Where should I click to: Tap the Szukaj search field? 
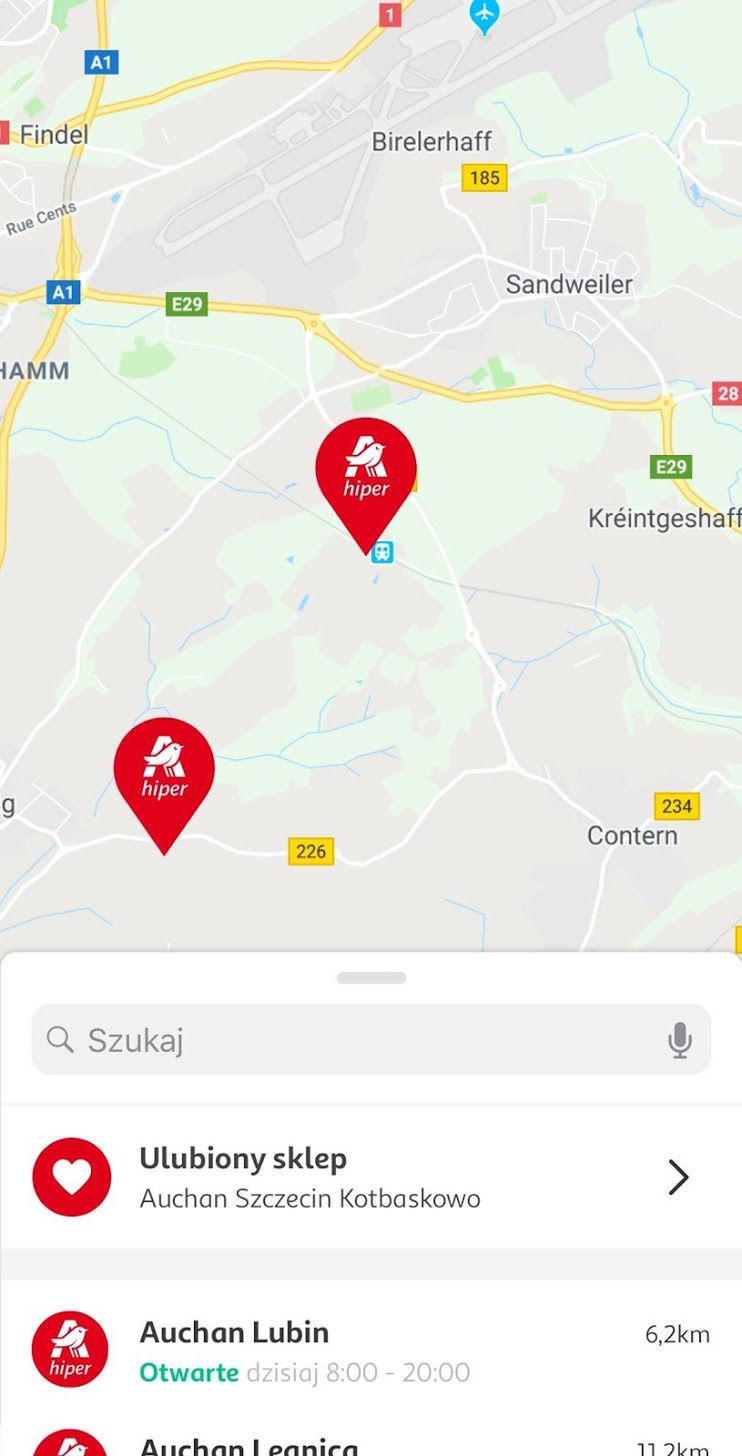[x=371, y=1040]
